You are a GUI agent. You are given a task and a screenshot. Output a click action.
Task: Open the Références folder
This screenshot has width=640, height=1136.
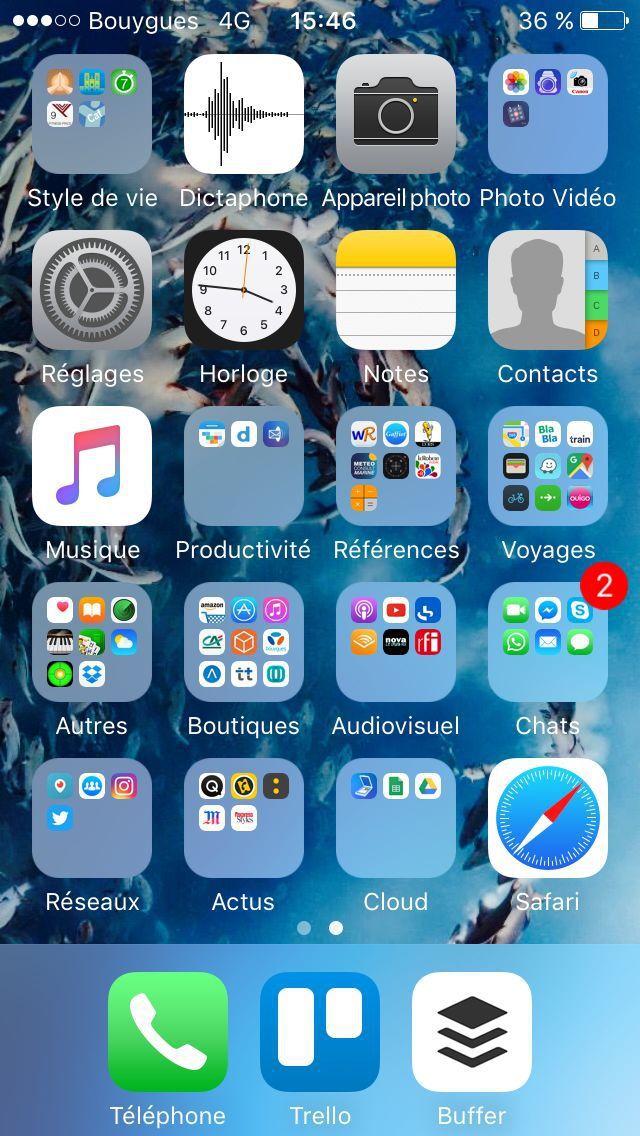point(396,466)
